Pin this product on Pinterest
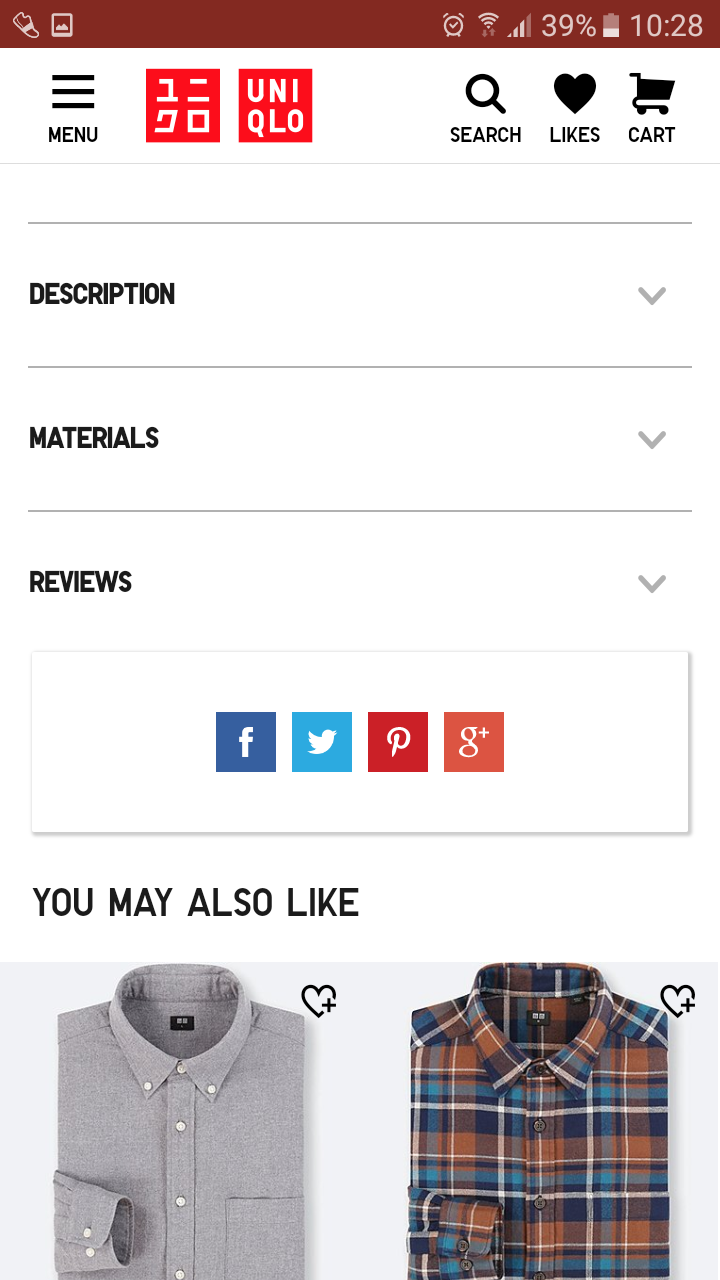 coord(398,742)
